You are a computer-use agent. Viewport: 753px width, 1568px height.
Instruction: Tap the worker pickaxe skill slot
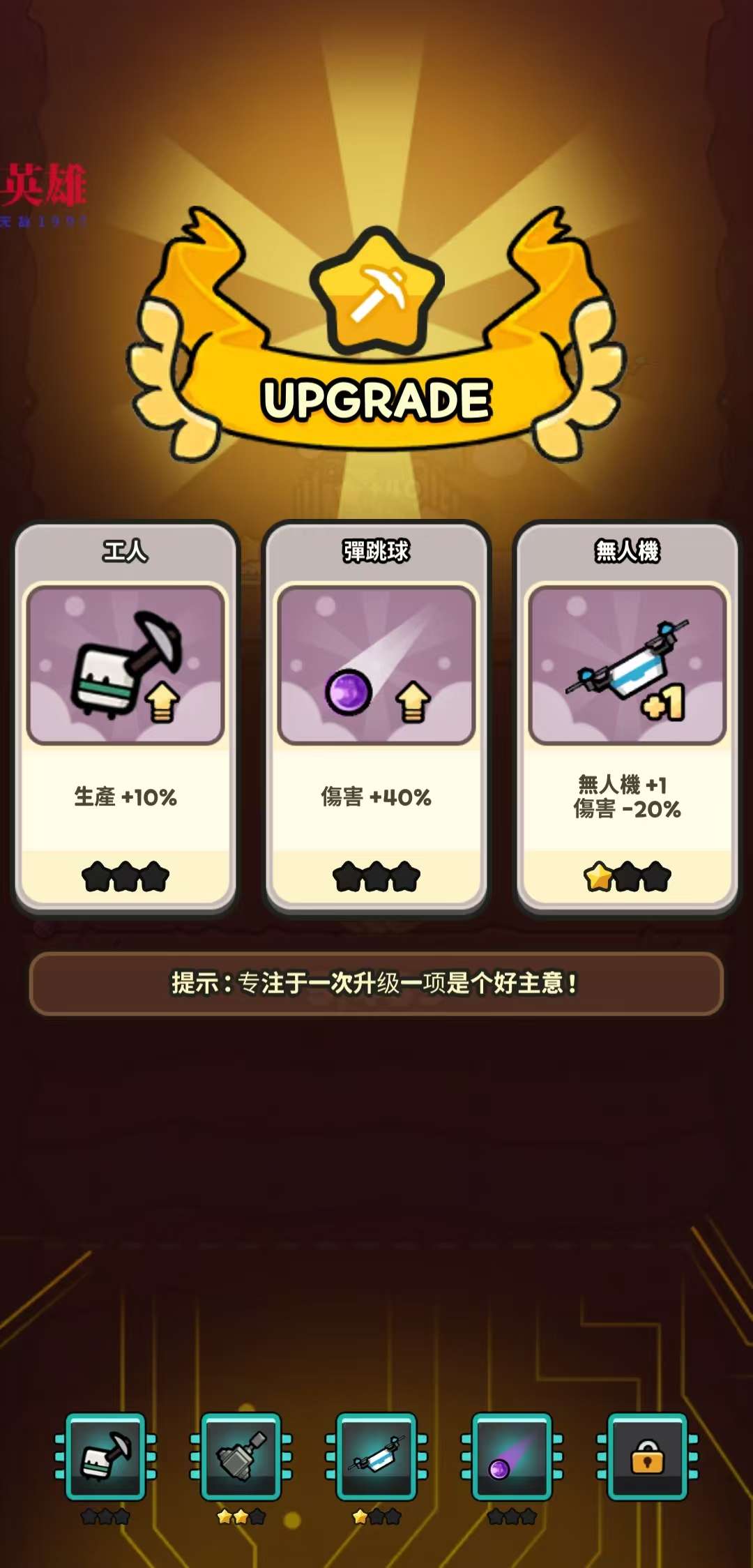(105, 1456)
